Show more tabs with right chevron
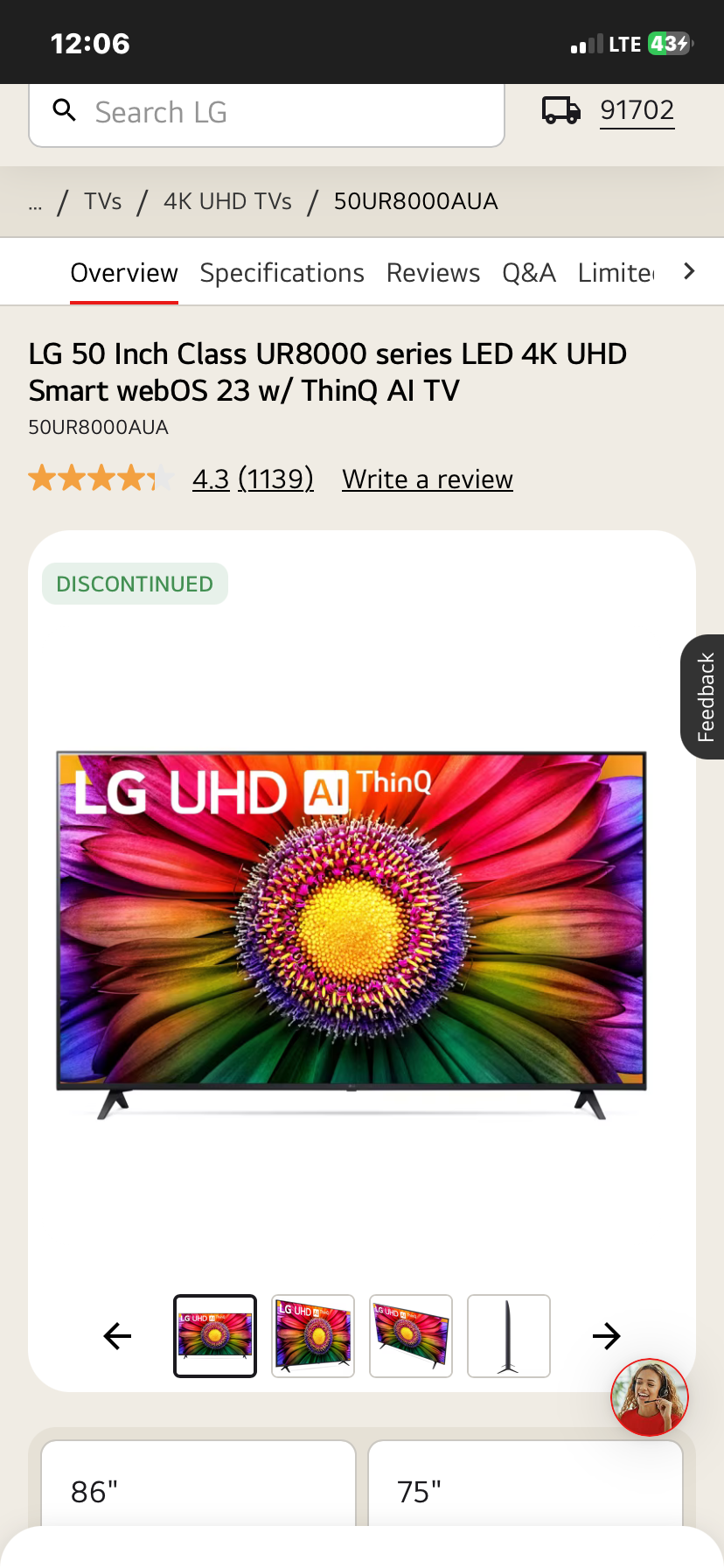 click(689, 272)
